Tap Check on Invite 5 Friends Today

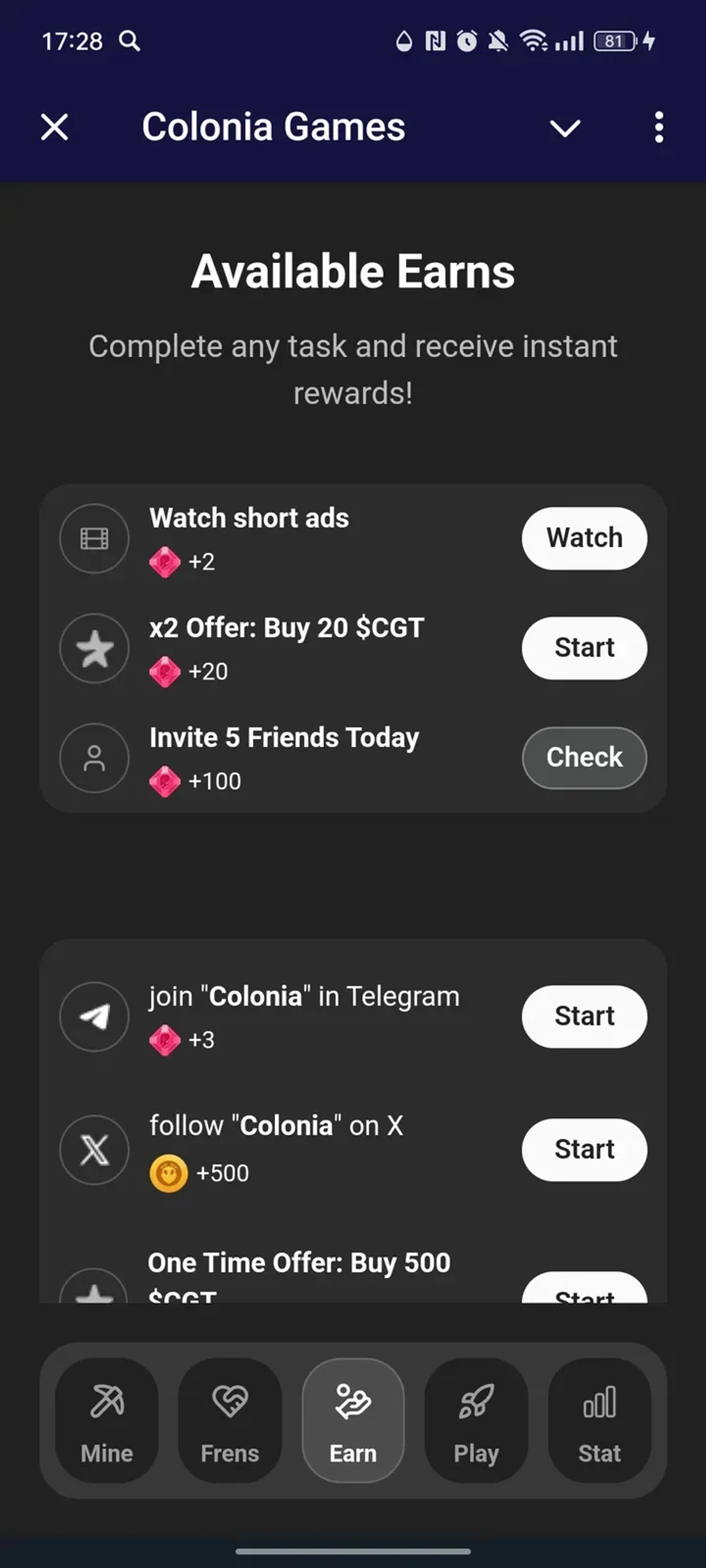pos(584,757)
